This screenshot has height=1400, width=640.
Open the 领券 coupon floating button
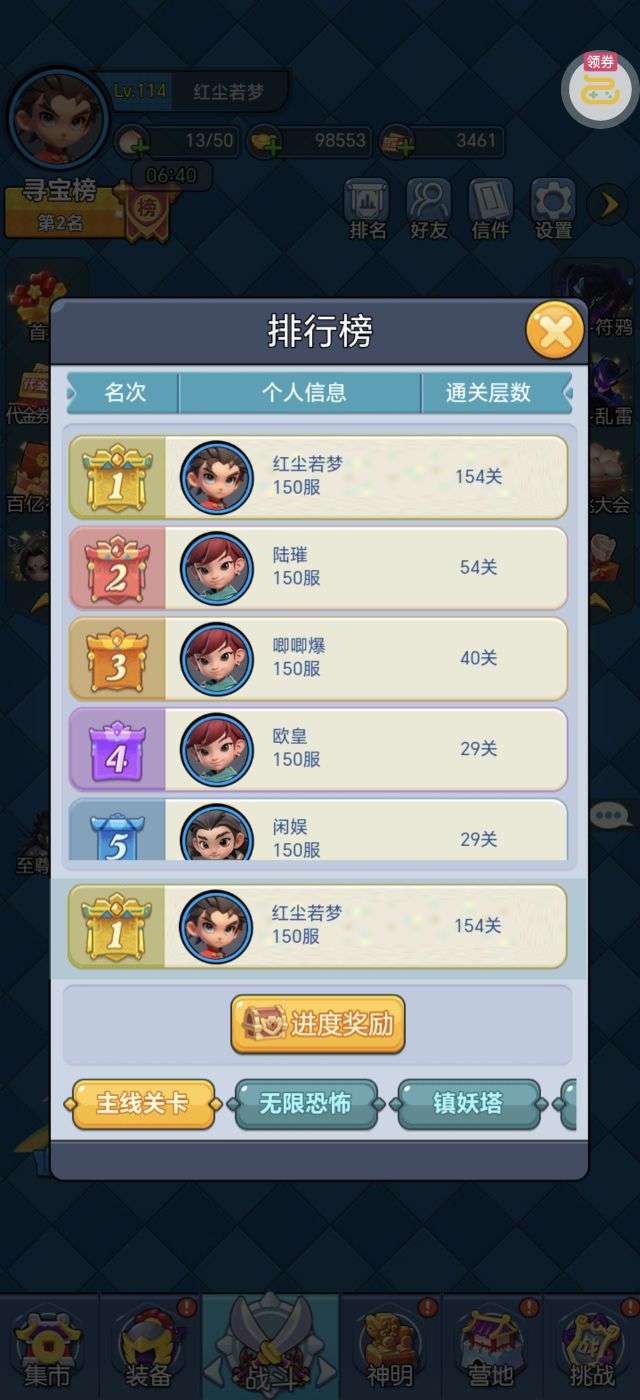pyautogui.click(x=600, y=86)
